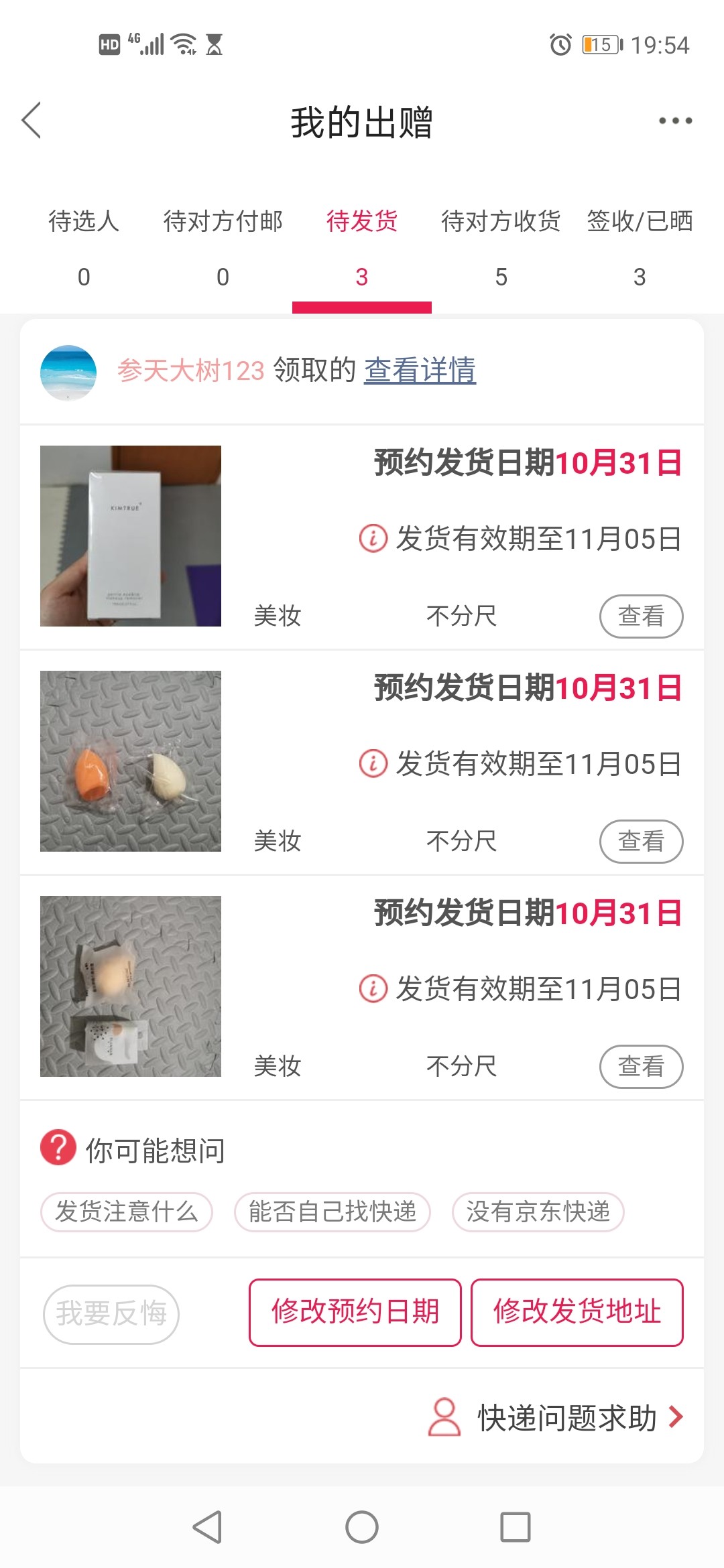This screenshot has height=1568, width=724.
Task: Select the 没有京东快递 question chip
Action: pos(538,1212)
